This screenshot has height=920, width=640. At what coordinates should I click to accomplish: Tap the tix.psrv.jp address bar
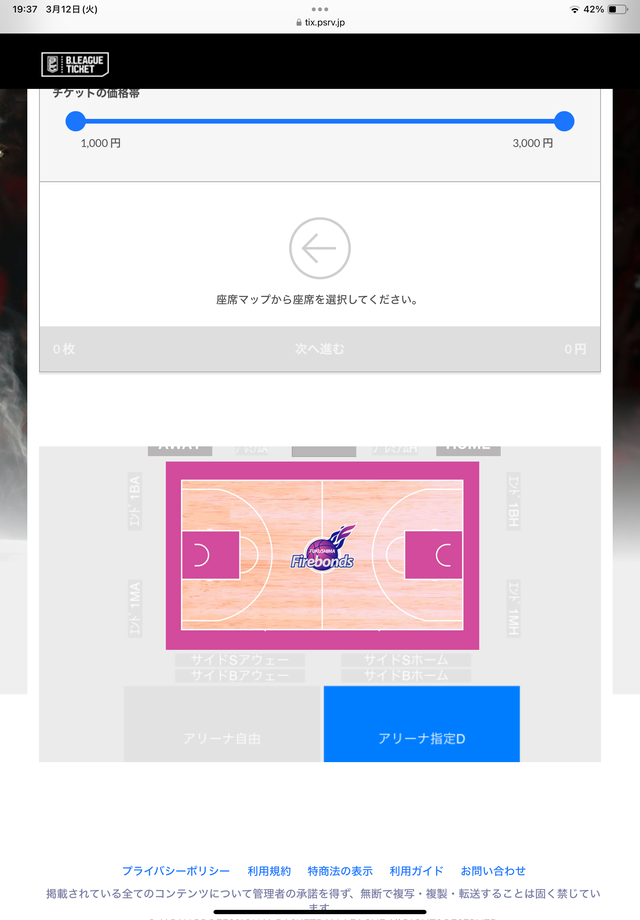coord(320,22)
